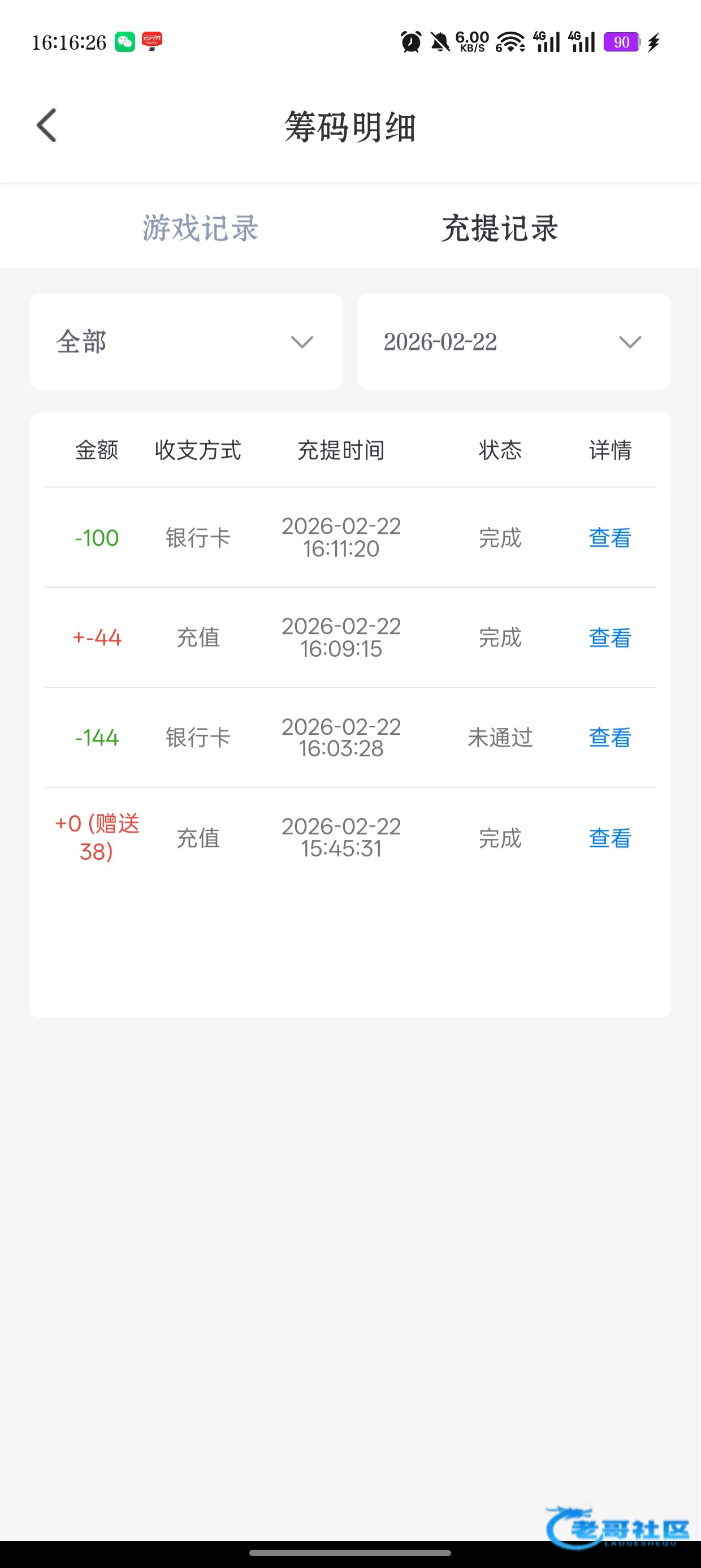This screenshot has height=1568, width=701.
Task: Expand the 全部 type filter dropdown
Action: tap(186, 342)
